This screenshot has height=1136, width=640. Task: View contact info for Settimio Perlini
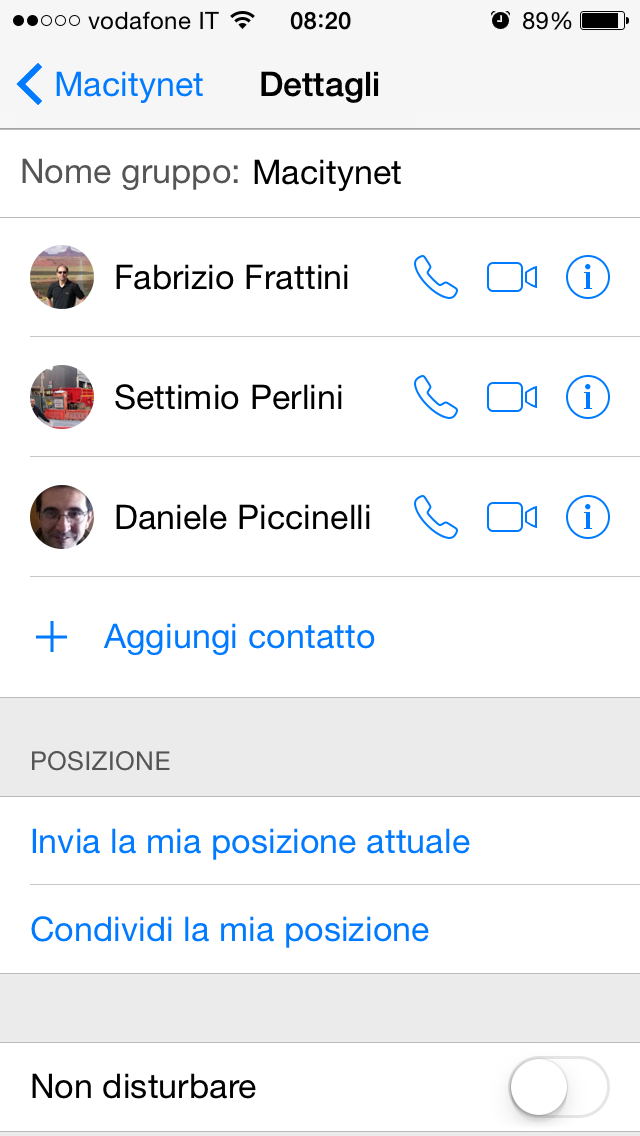pyautogui.click(x=588, y=397)
